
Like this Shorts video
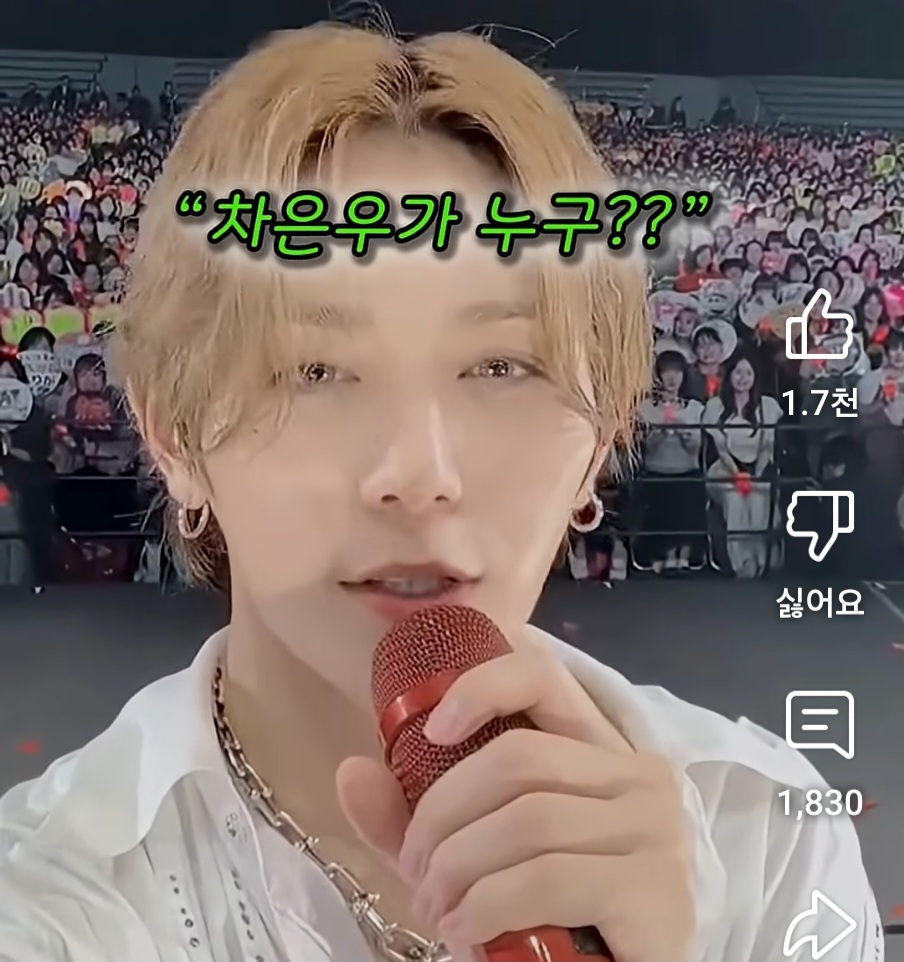(x=819, y=325)
